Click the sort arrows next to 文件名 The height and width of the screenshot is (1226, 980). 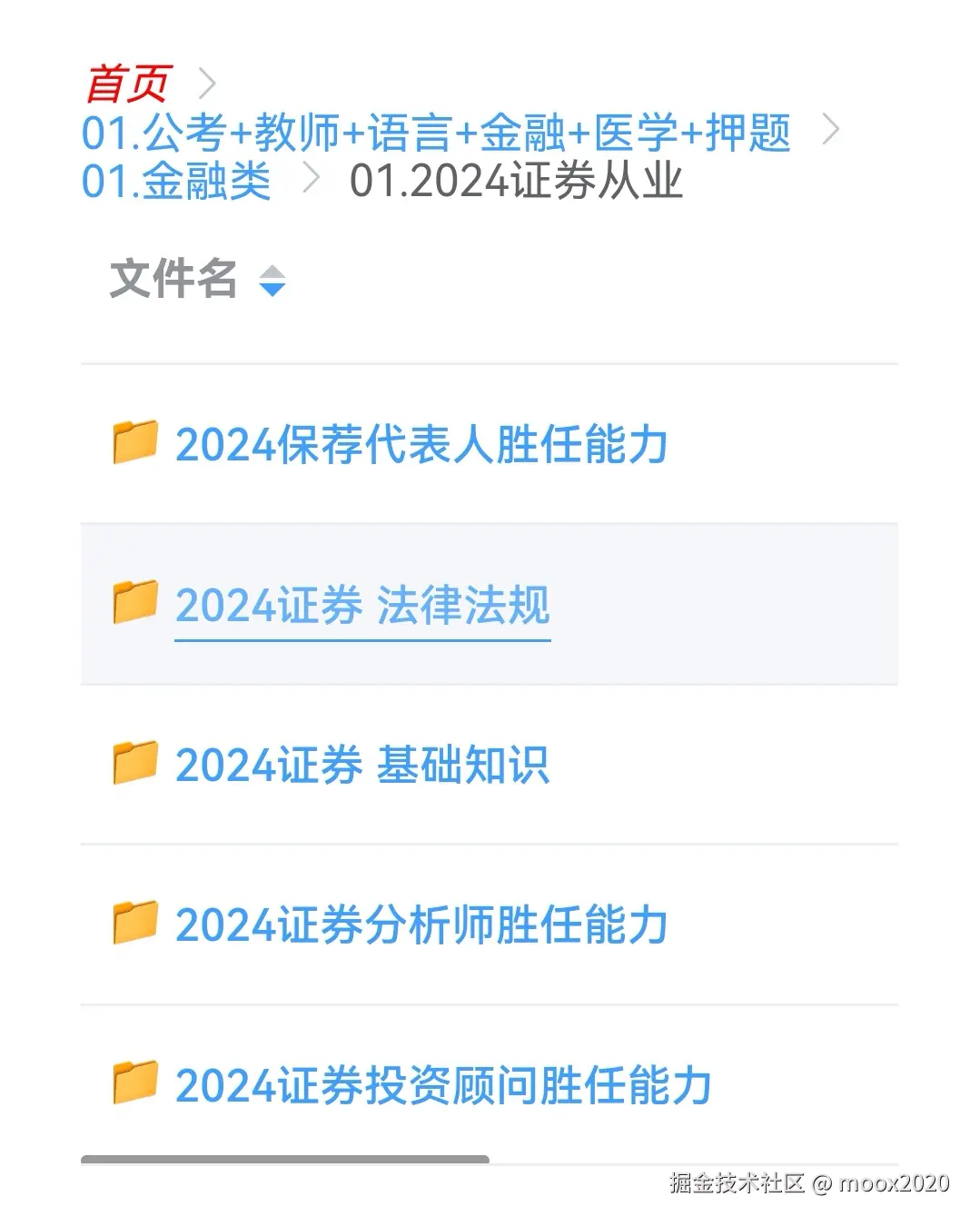(272, 282)
